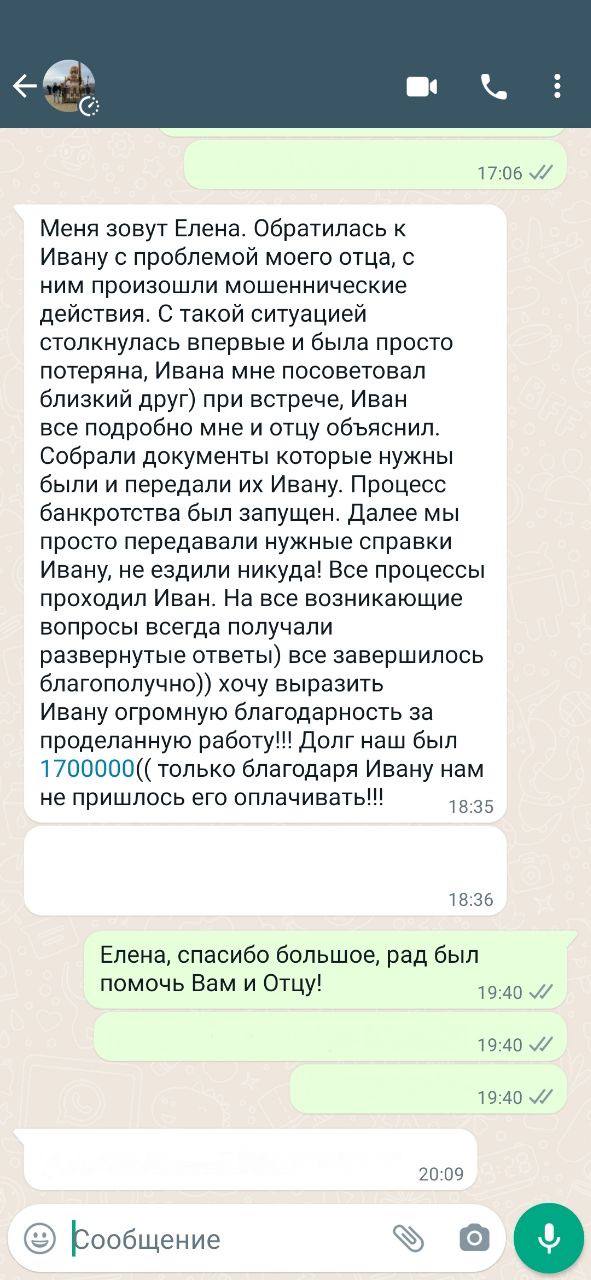Open the camera from the message bar

point(474,1239)
